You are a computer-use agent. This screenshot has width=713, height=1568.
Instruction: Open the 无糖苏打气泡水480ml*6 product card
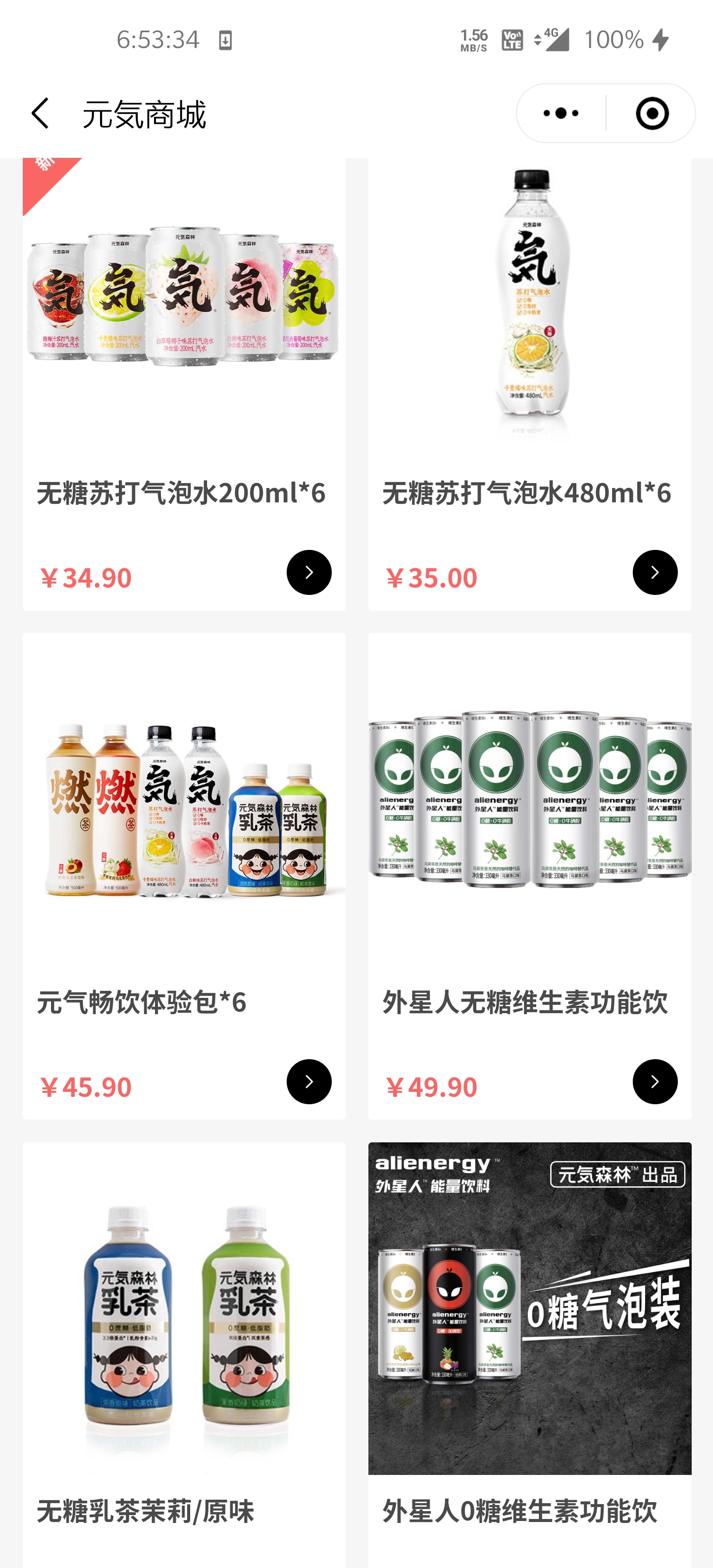(x=530, y=384)
